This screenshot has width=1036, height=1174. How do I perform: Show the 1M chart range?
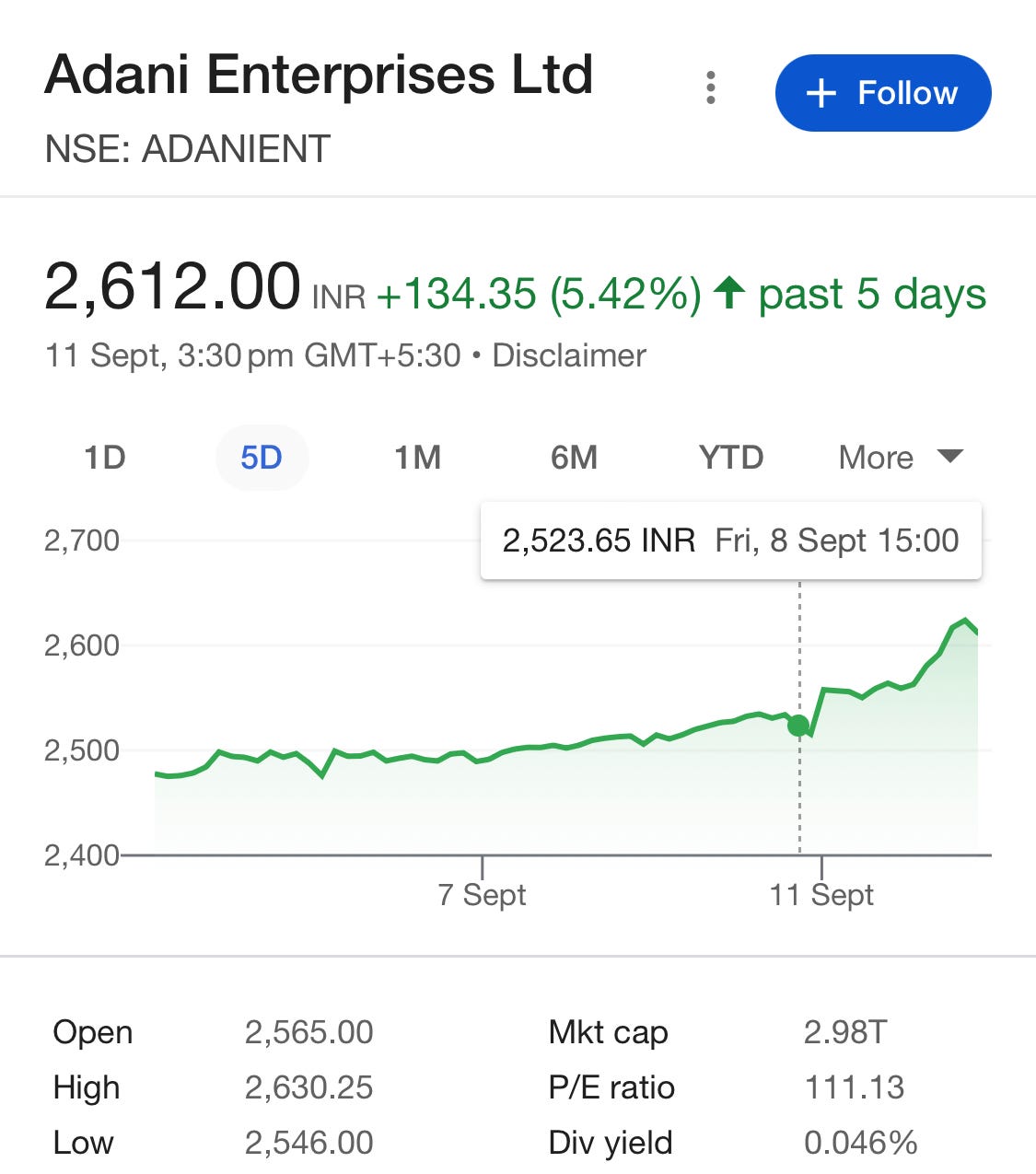(x=418, y=458)
